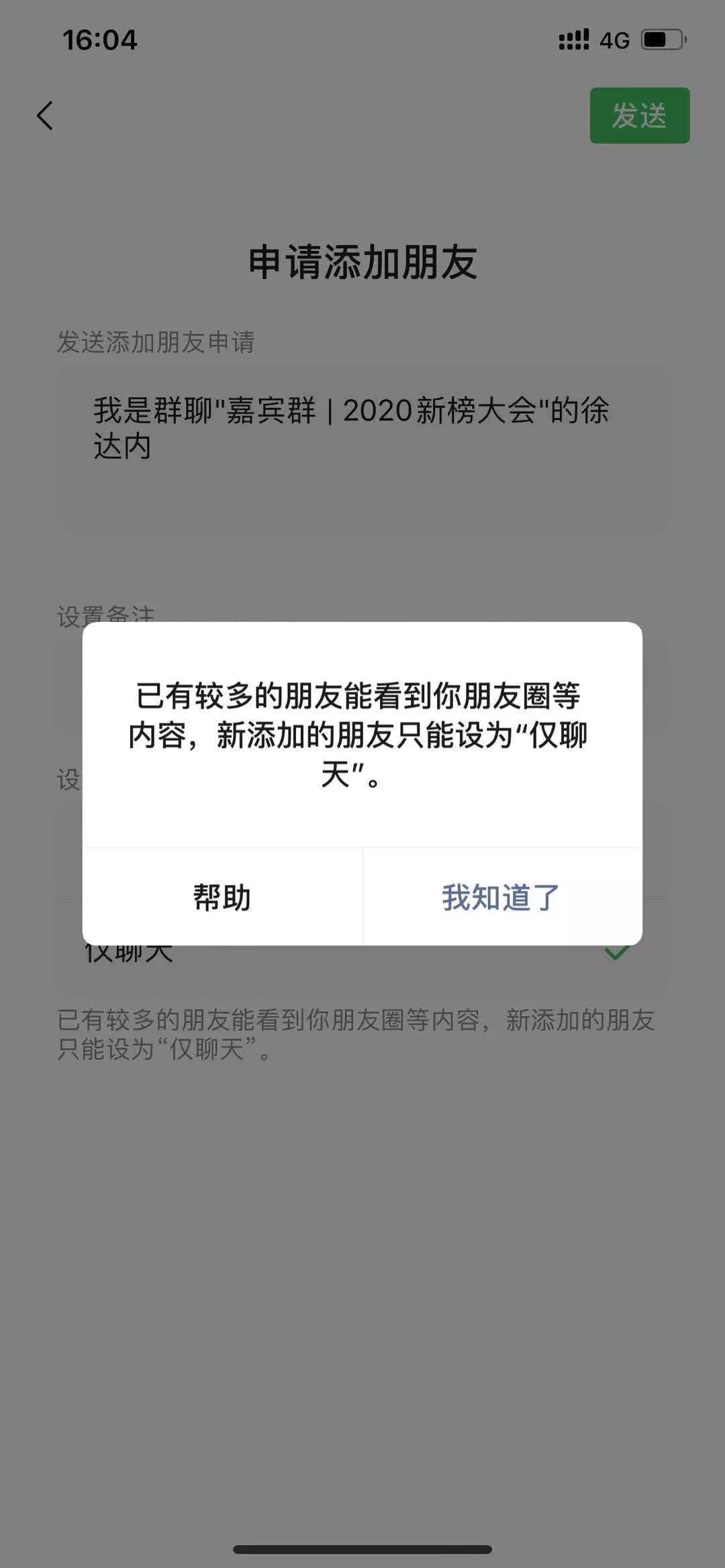Tap the home indicator bar at bottom
This screenshot has height=1568, width=725.
362,1546
